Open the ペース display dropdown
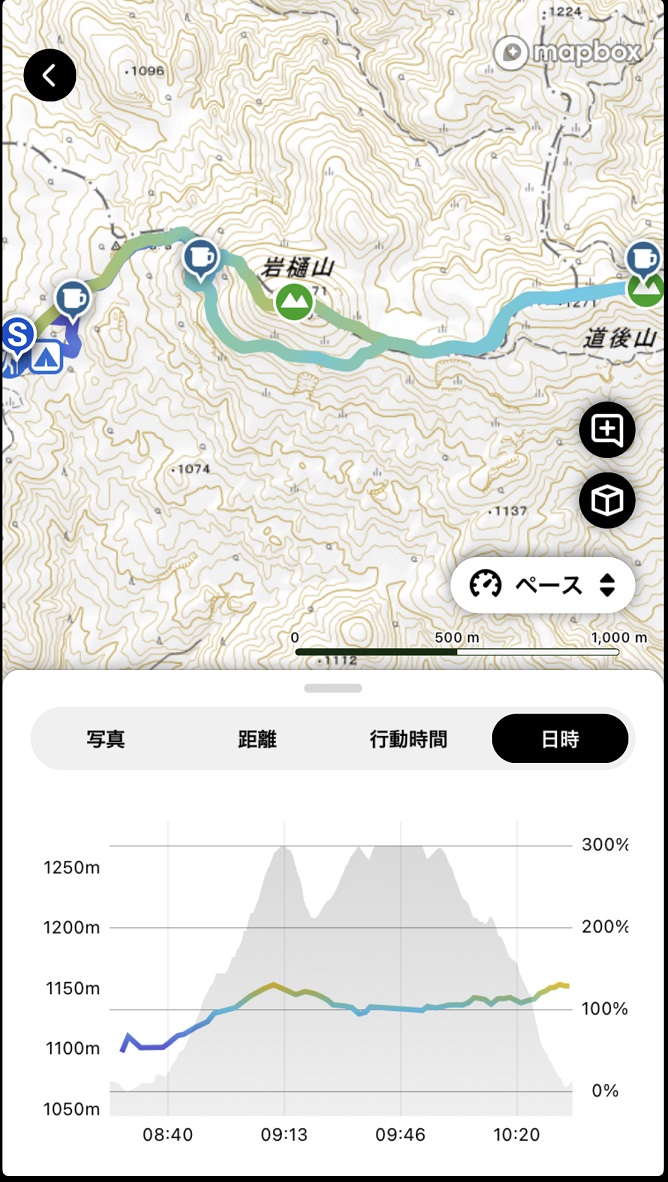Viewport: 668px width, 1182px height. (543, 585)
